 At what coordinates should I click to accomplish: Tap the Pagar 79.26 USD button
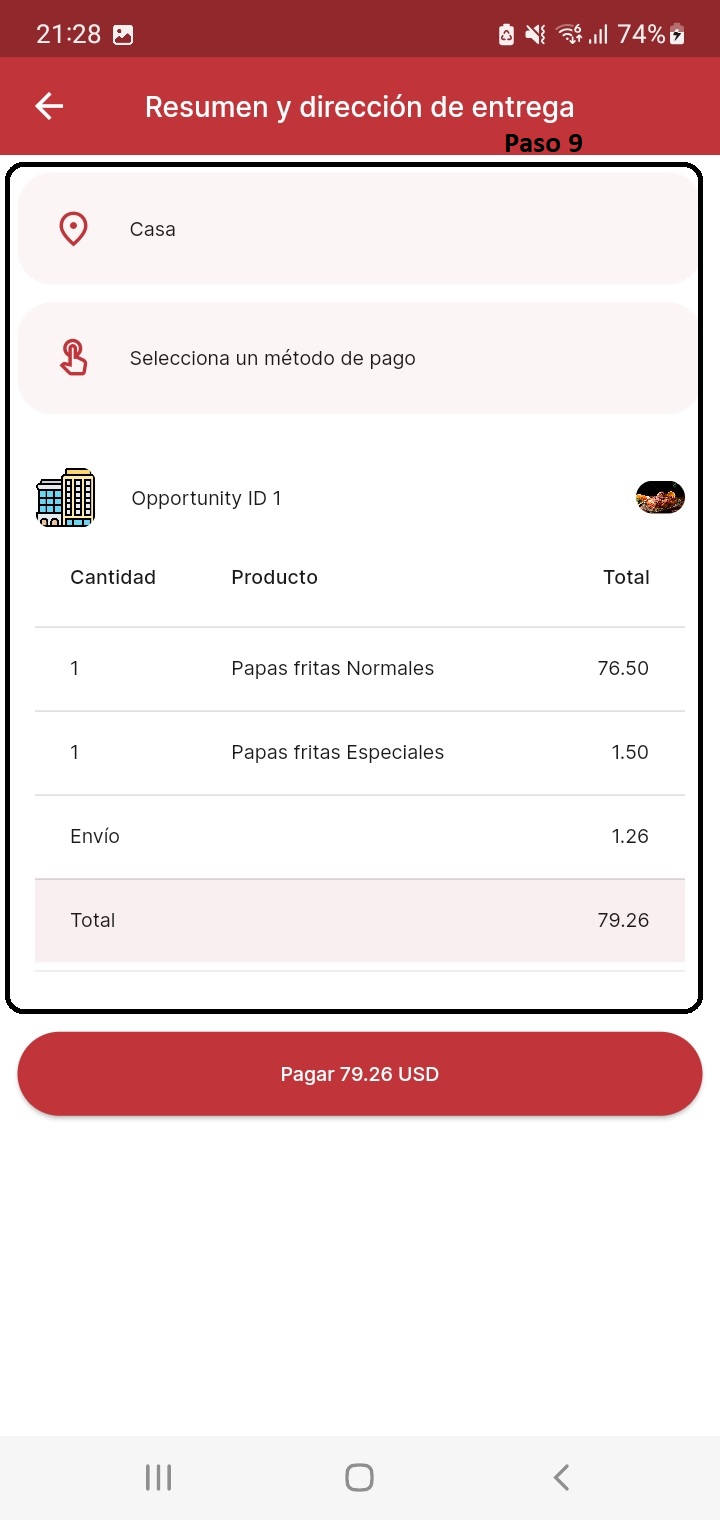click(x=360, y=1074)
